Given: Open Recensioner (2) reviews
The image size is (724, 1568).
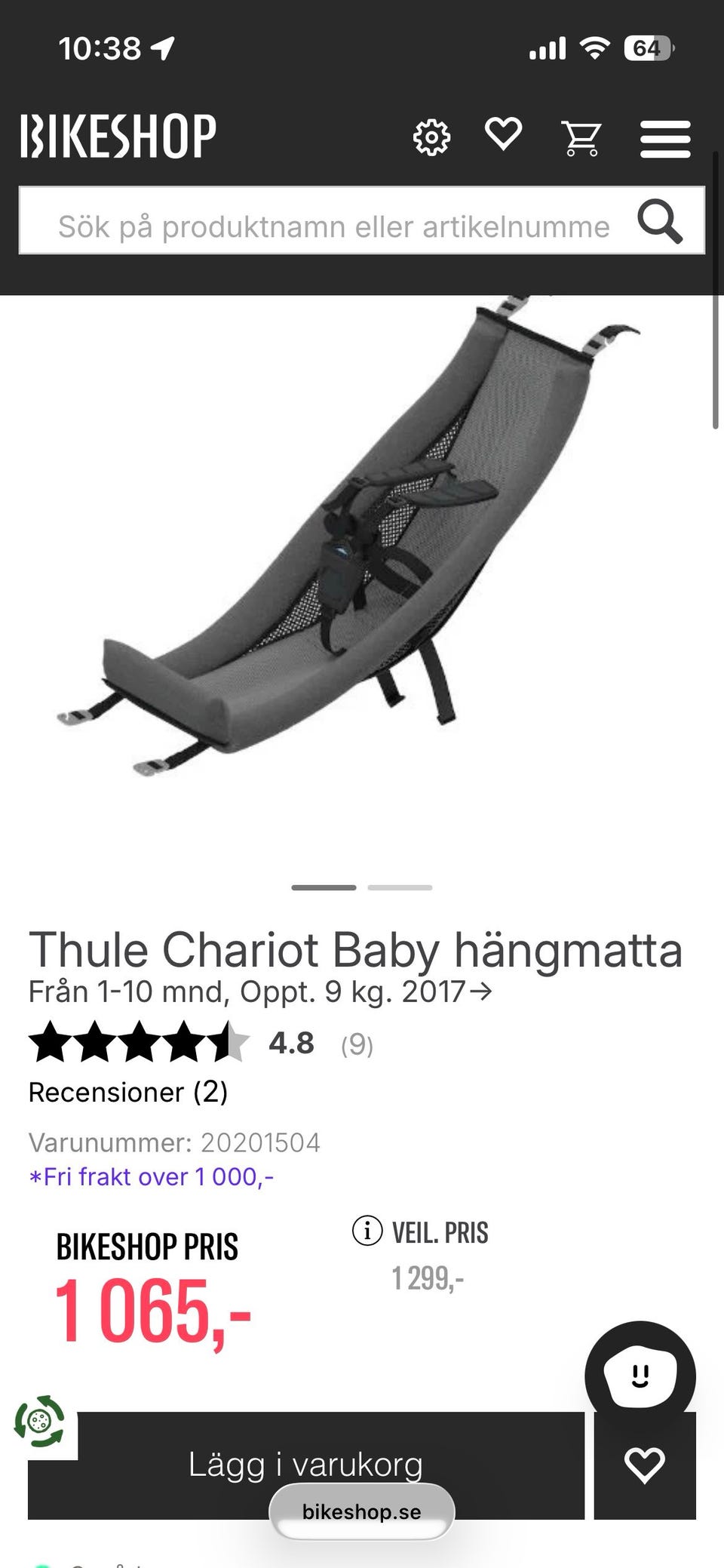Looking at the screenshot, I should [128, 1092].
